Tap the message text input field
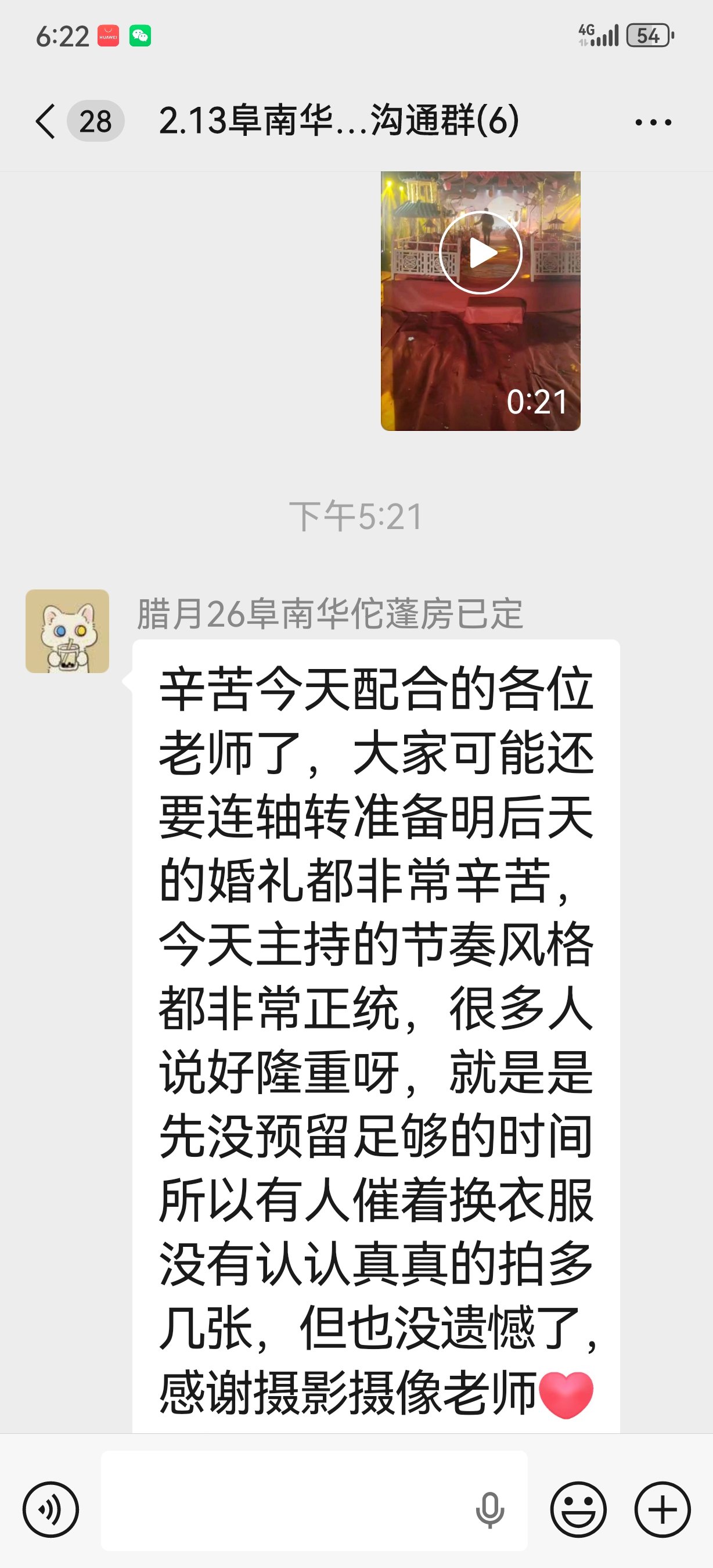Viewport: 713px width, 1568px height. (x=286, y=1509)
